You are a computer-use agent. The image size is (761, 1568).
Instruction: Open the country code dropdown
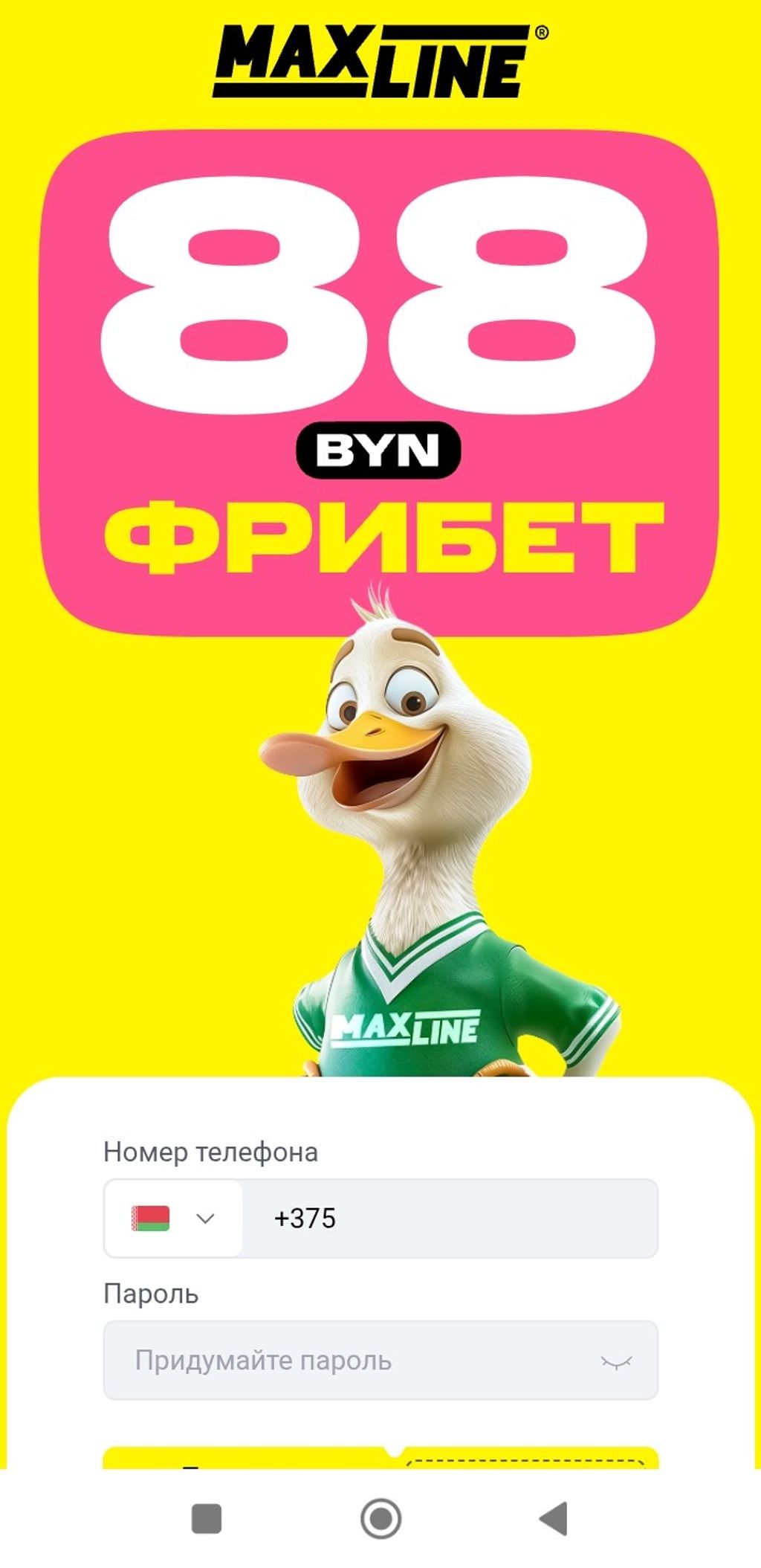pos(172,1219)
